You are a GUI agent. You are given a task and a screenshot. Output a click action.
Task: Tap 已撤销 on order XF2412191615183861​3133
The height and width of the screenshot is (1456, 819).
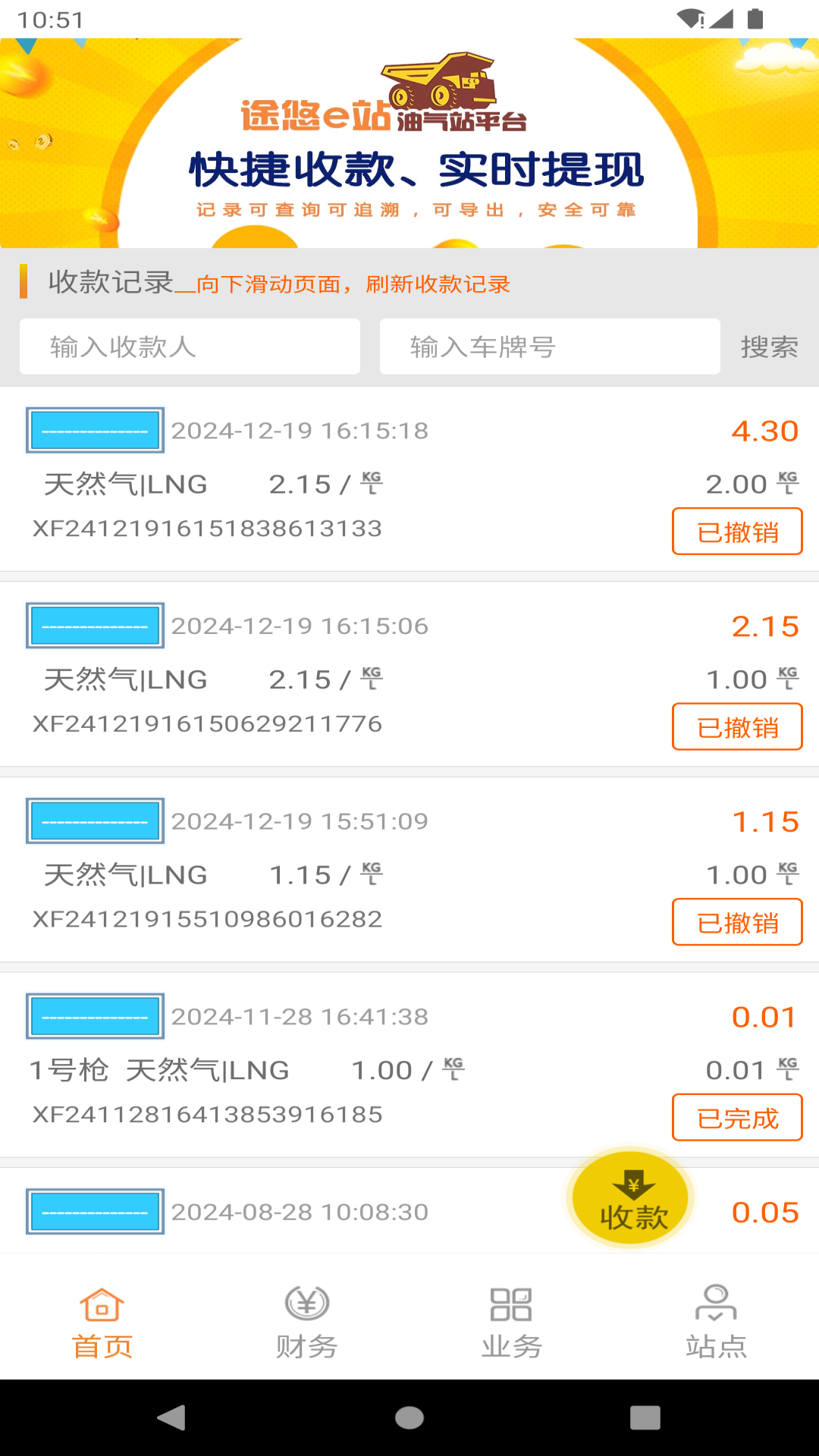tap(737, 532)
